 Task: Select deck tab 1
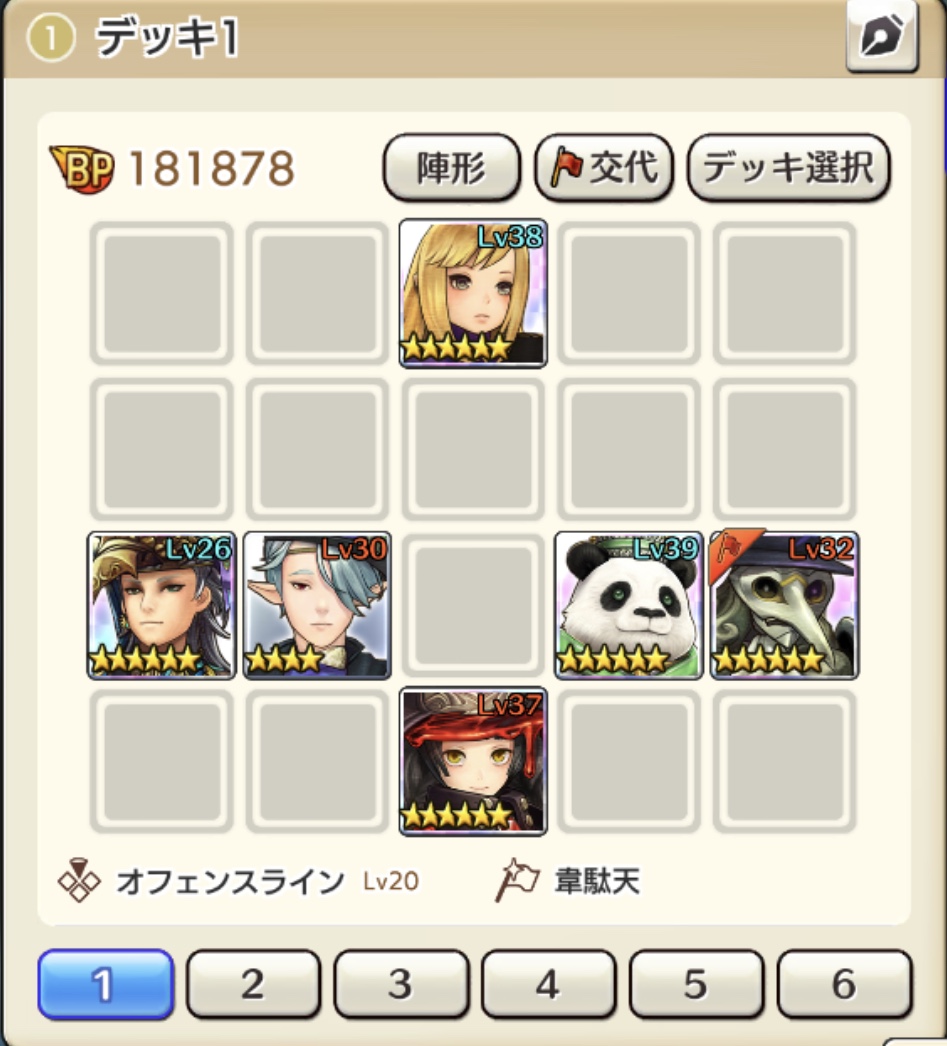(x=105, y=984)
